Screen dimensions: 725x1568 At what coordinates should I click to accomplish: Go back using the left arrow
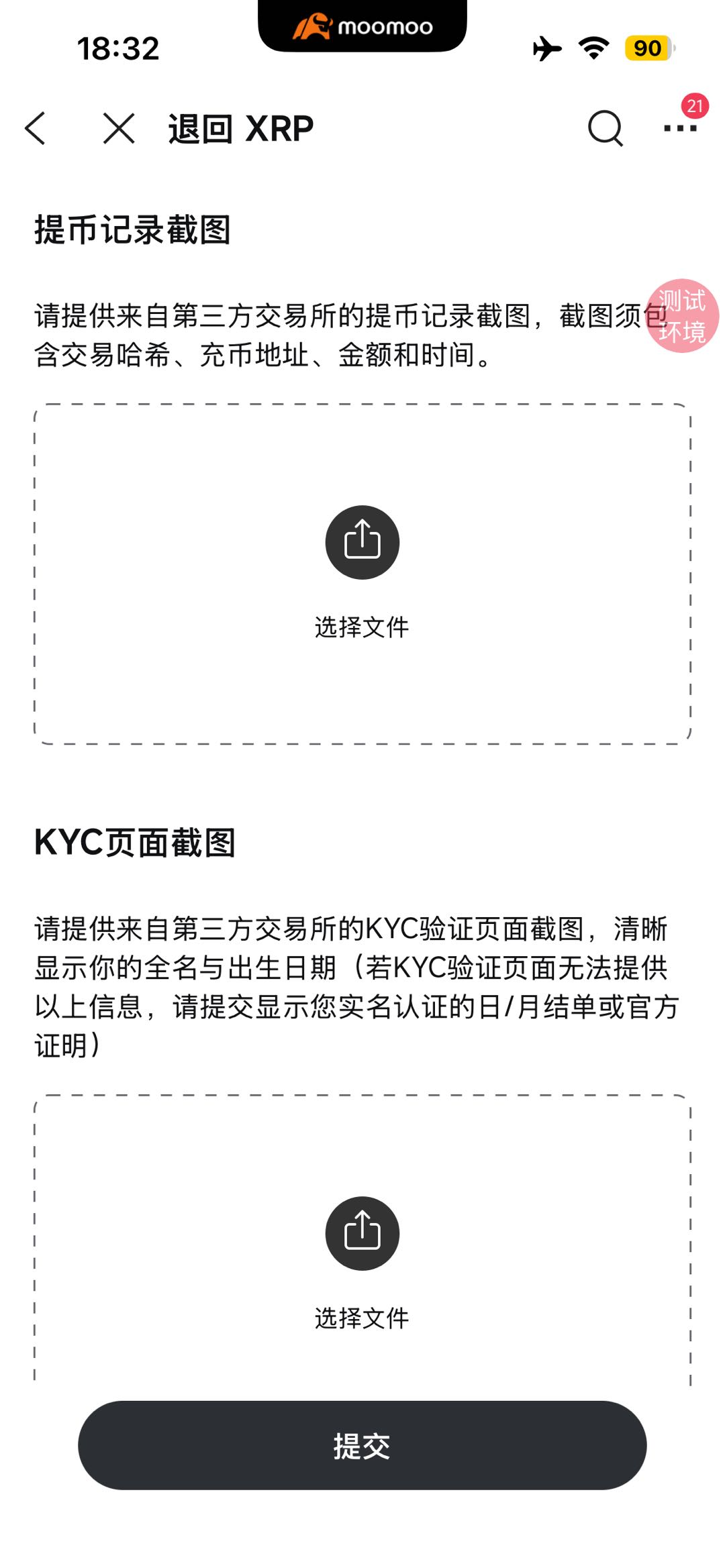(35, 128)
